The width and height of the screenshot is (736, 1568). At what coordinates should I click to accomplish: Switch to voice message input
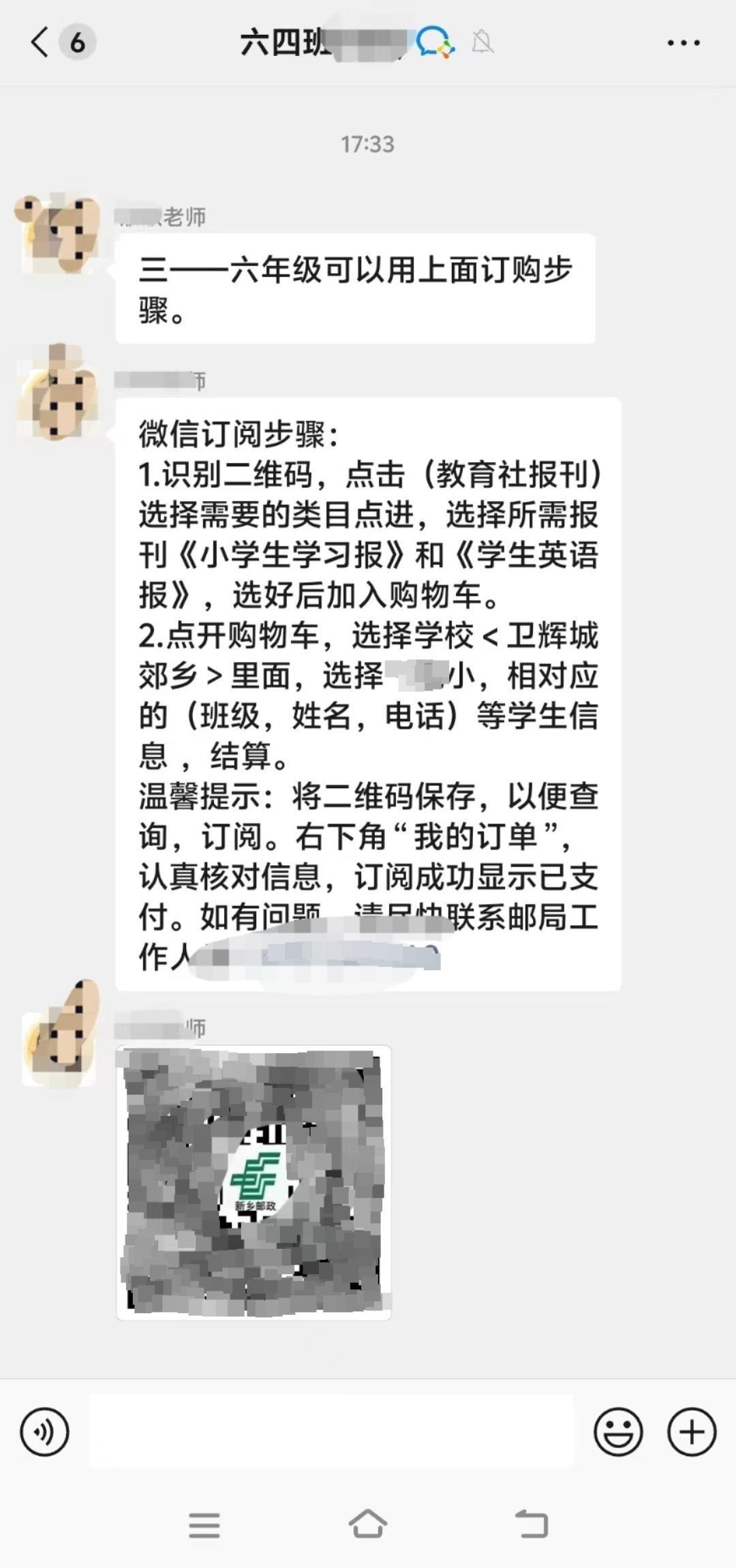pyautogui.click(x=44, y=1432)
